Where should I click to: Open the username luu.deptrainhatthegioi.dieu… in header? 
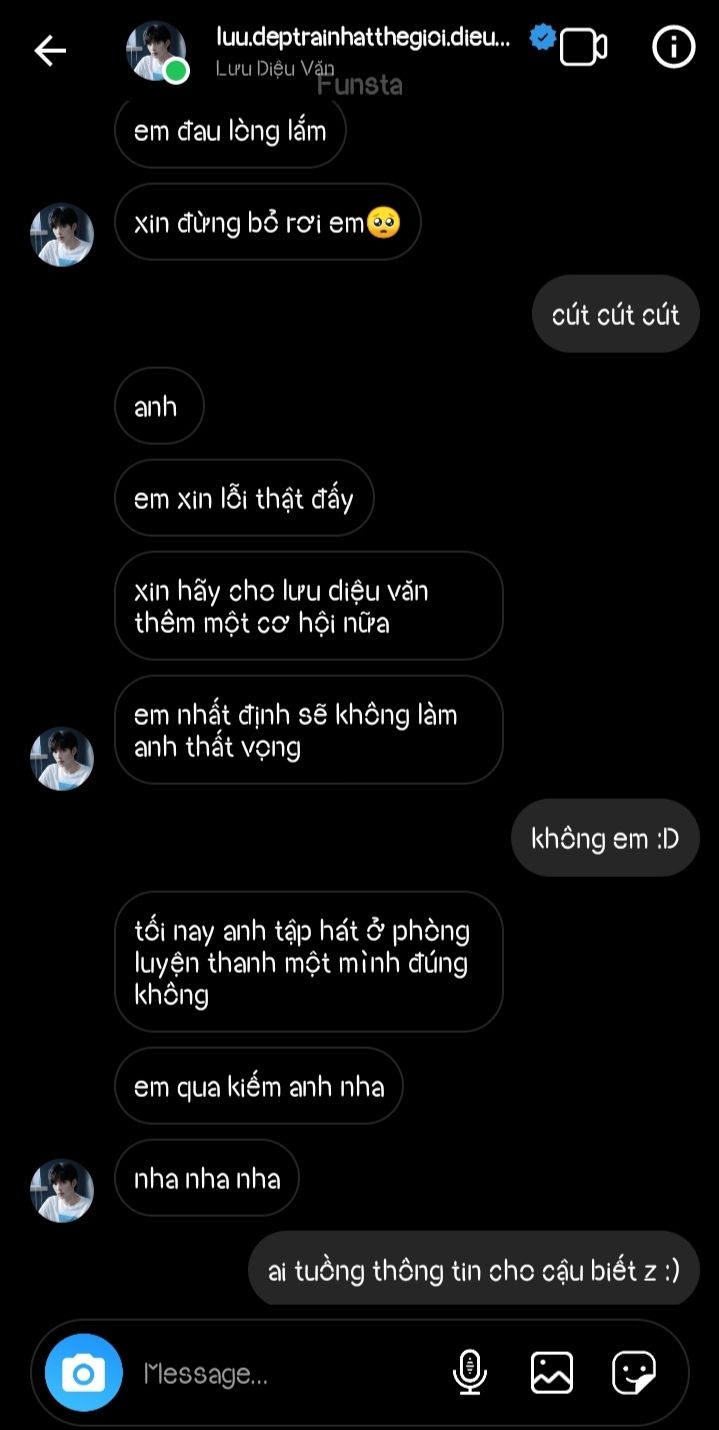364,38
